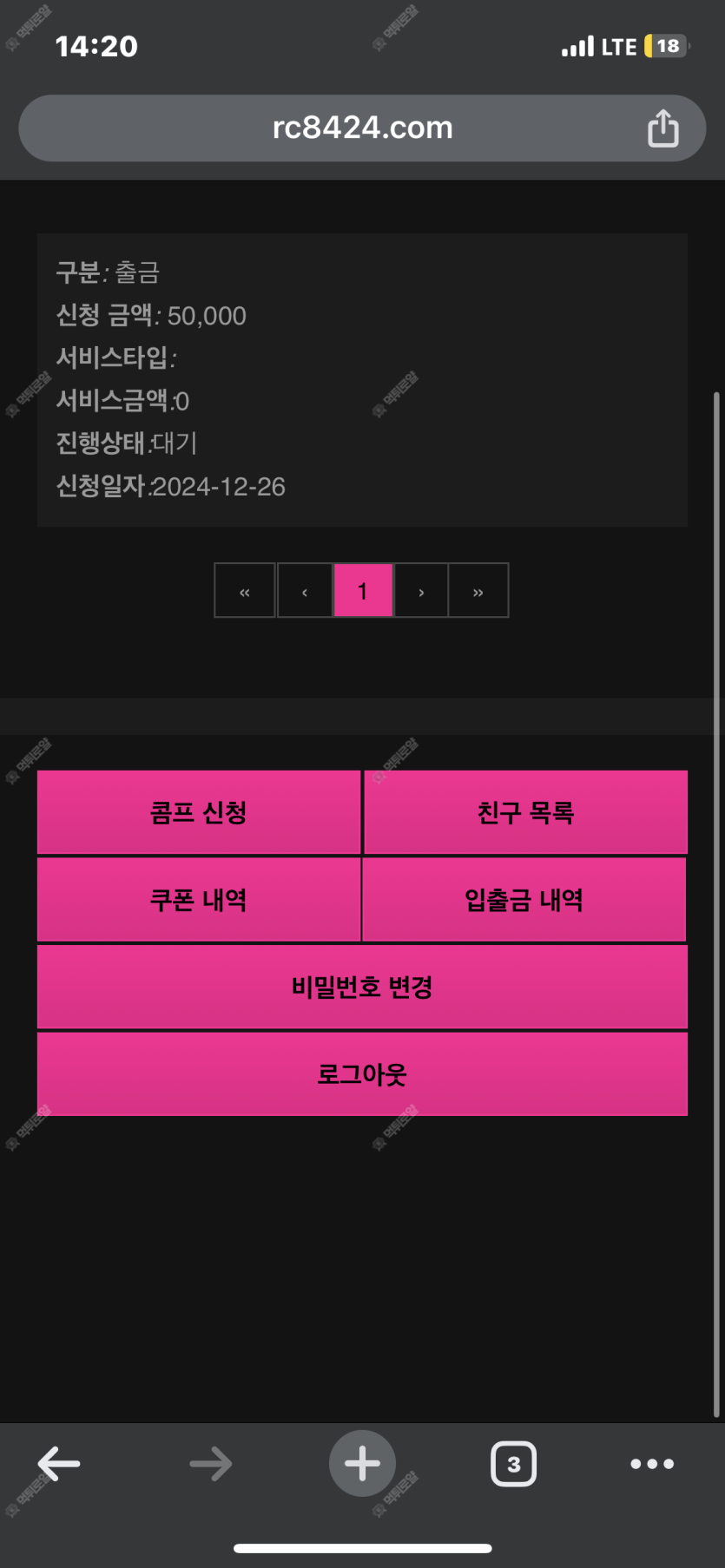
Task: Open the browser overflow menu
Action: coord(652,1464)
